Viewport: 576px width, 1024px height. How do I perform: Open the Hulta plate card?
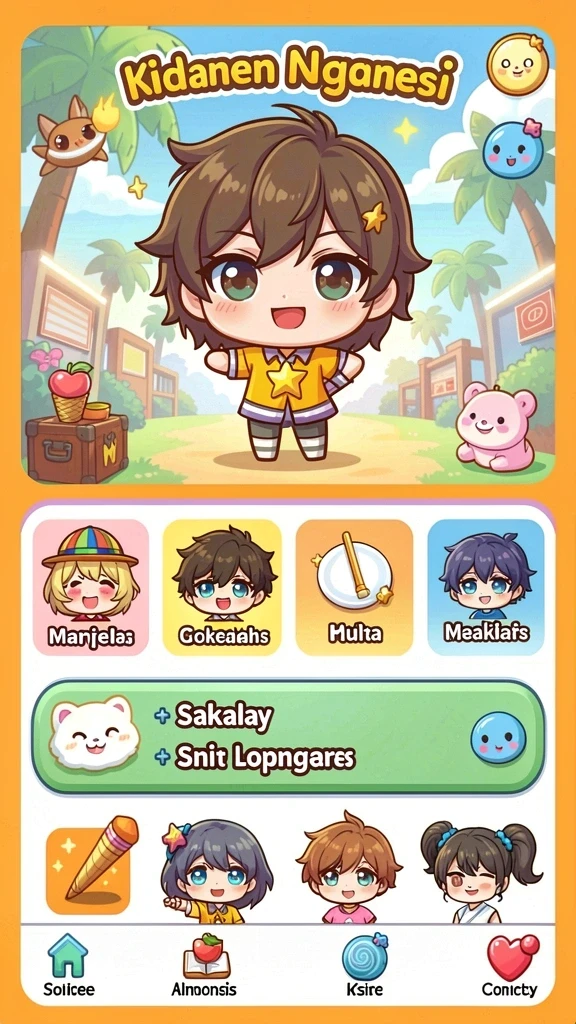coord(354,587)
